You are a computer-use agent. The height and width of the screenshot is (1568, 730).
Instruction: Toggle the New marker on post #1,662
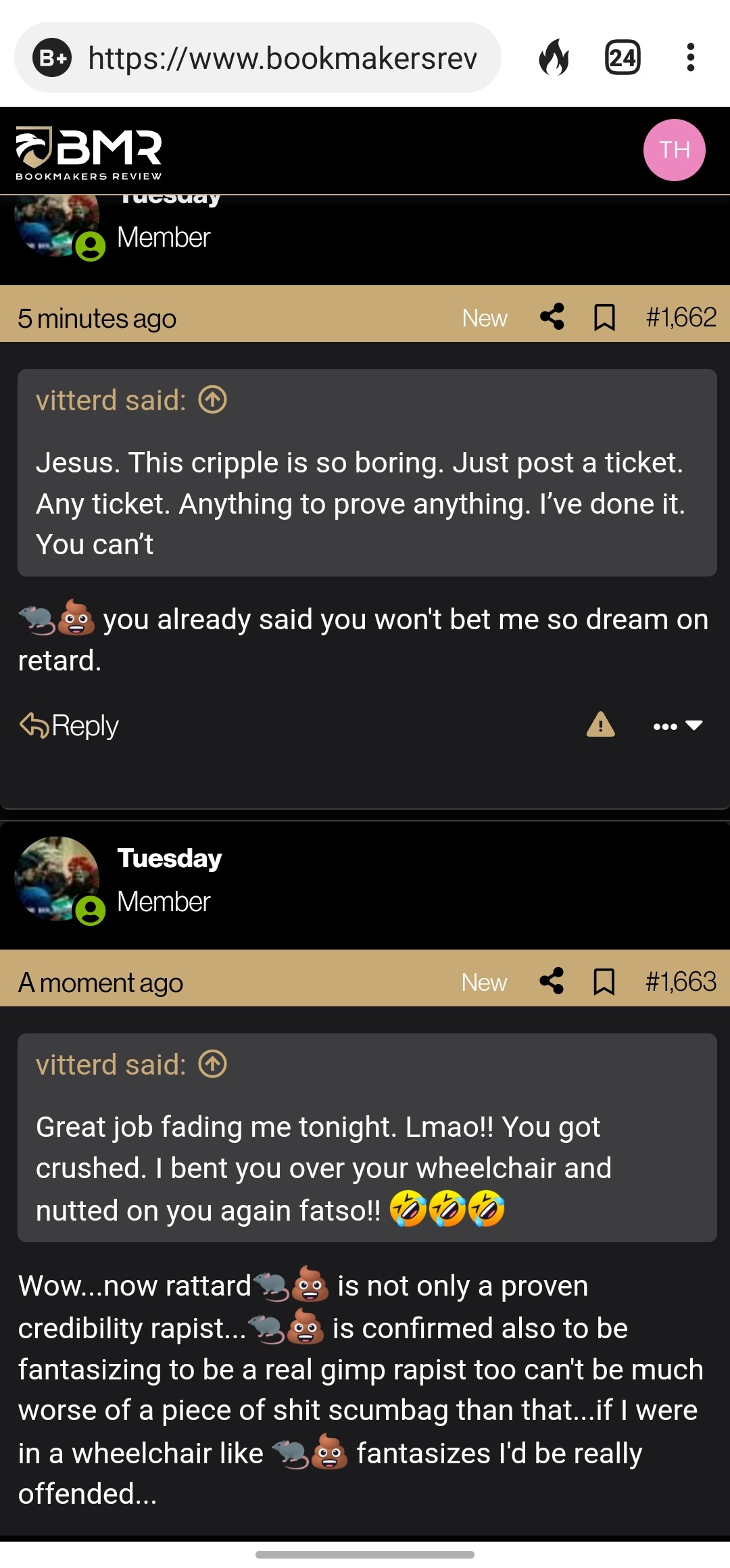485,318
